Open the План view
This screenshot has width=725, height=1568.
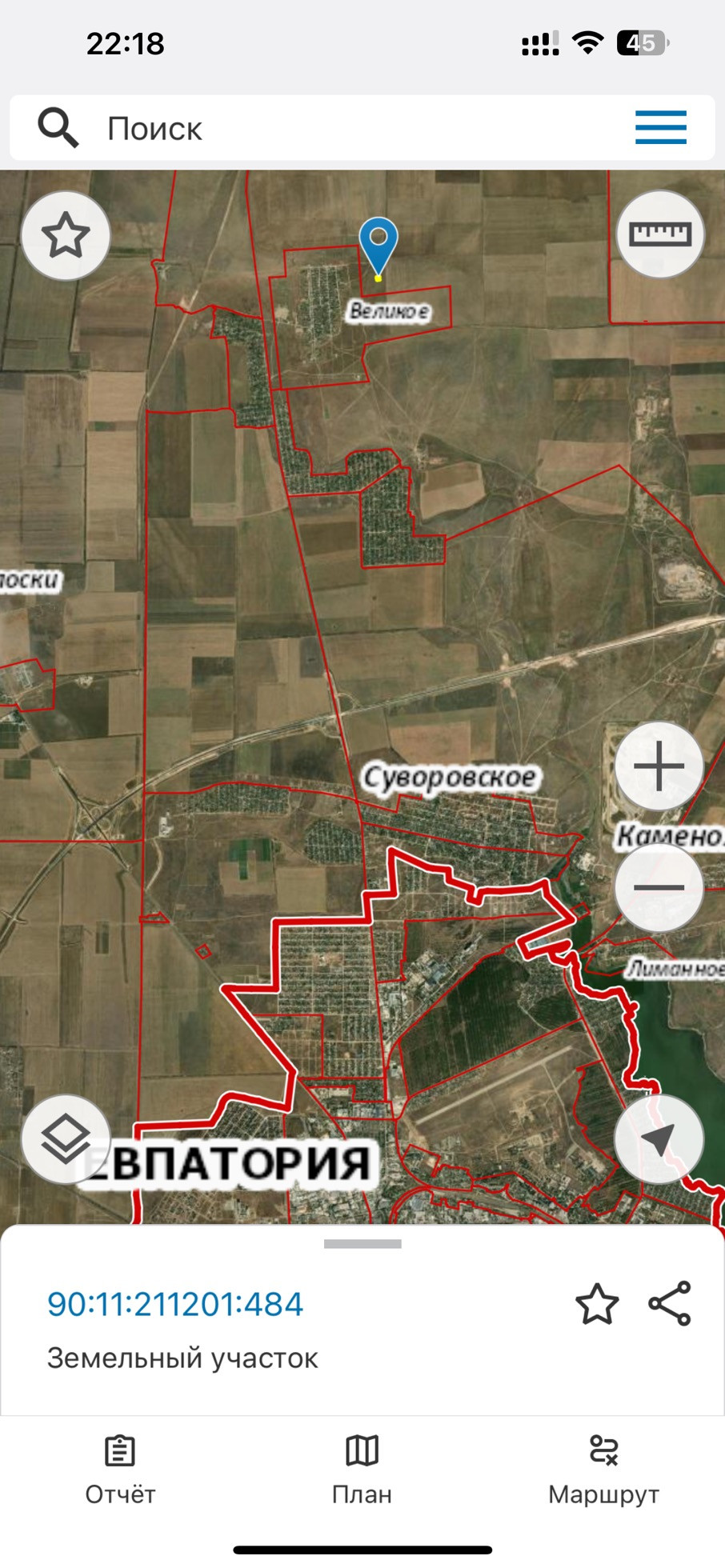362,1470
